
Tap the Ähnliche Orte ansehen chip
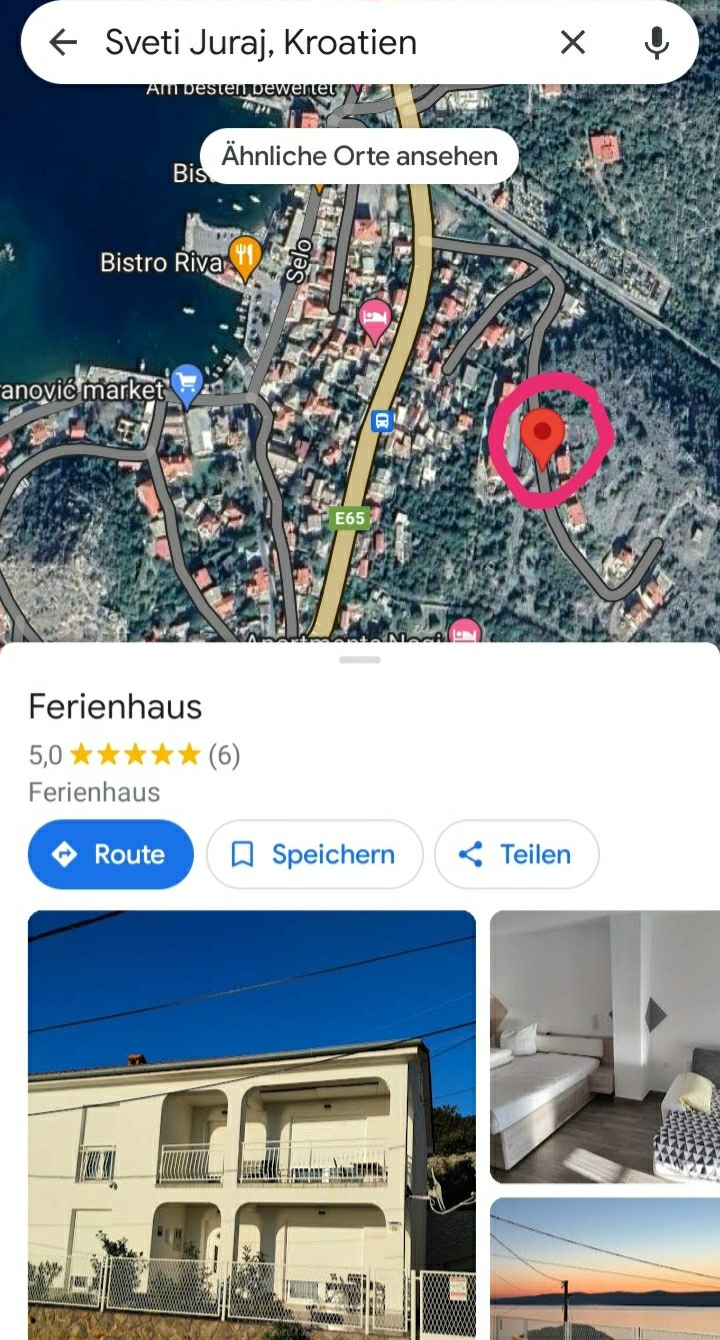(359, 156)
